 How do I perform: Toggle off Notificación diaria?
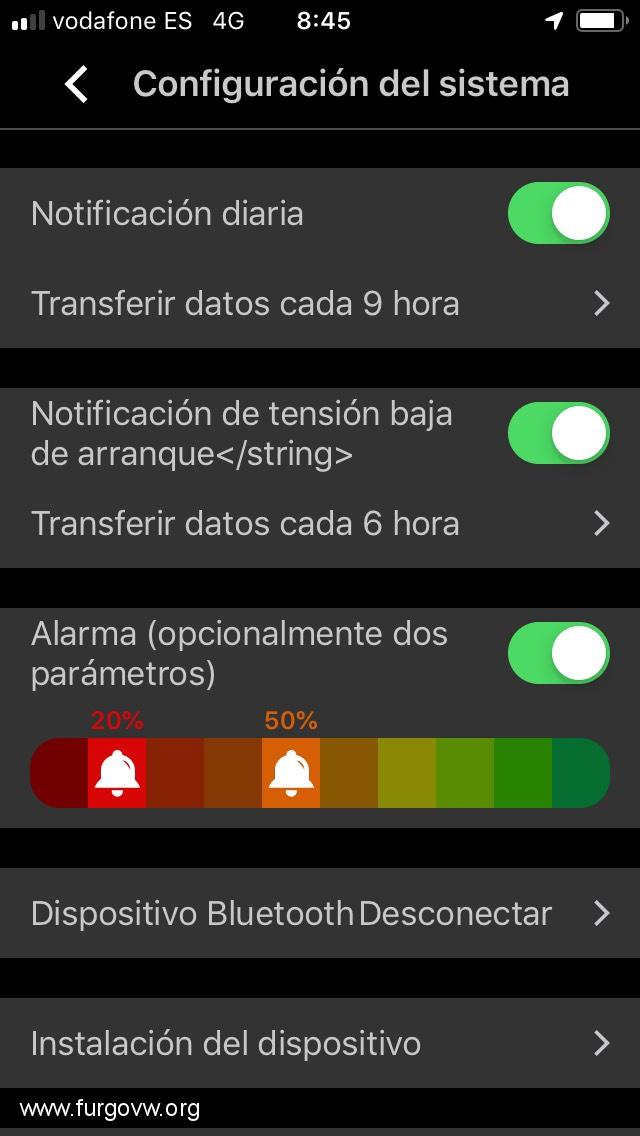click(x=558, y=213)
